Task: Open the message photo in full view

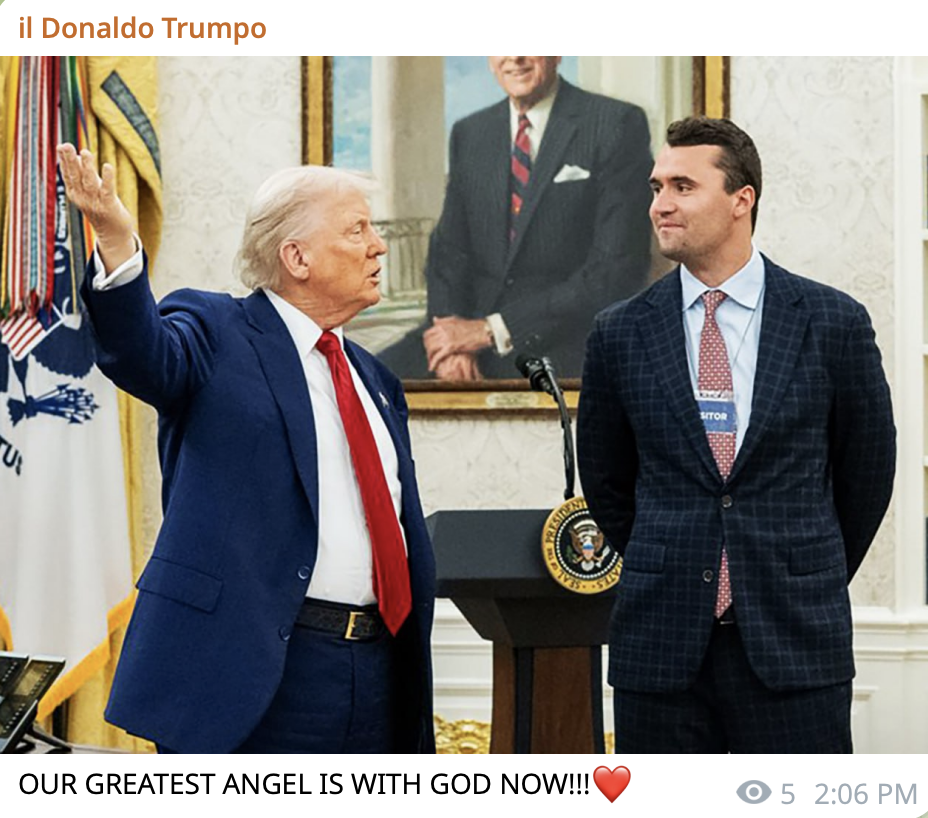Action: pos(464,404)
